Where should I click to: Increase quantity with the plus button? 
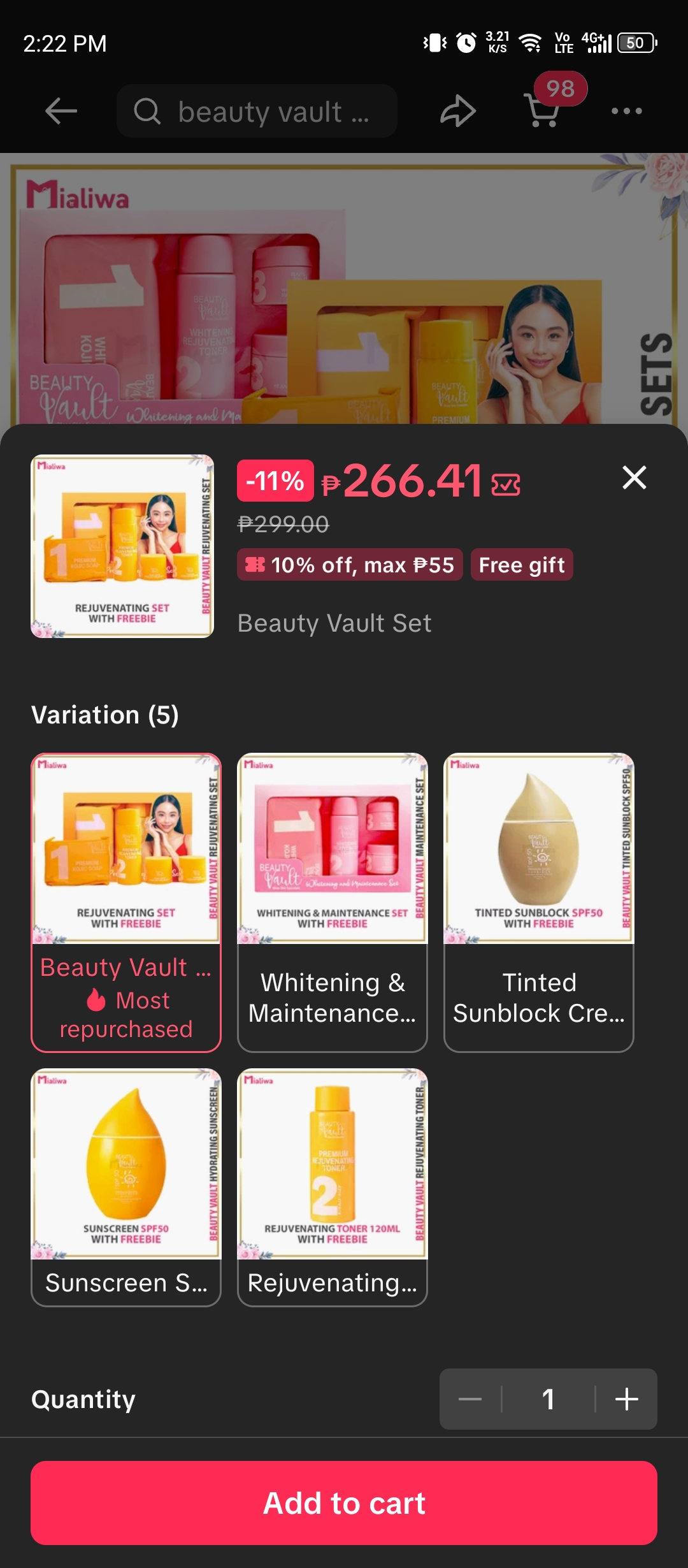[x=627, y=1399]
